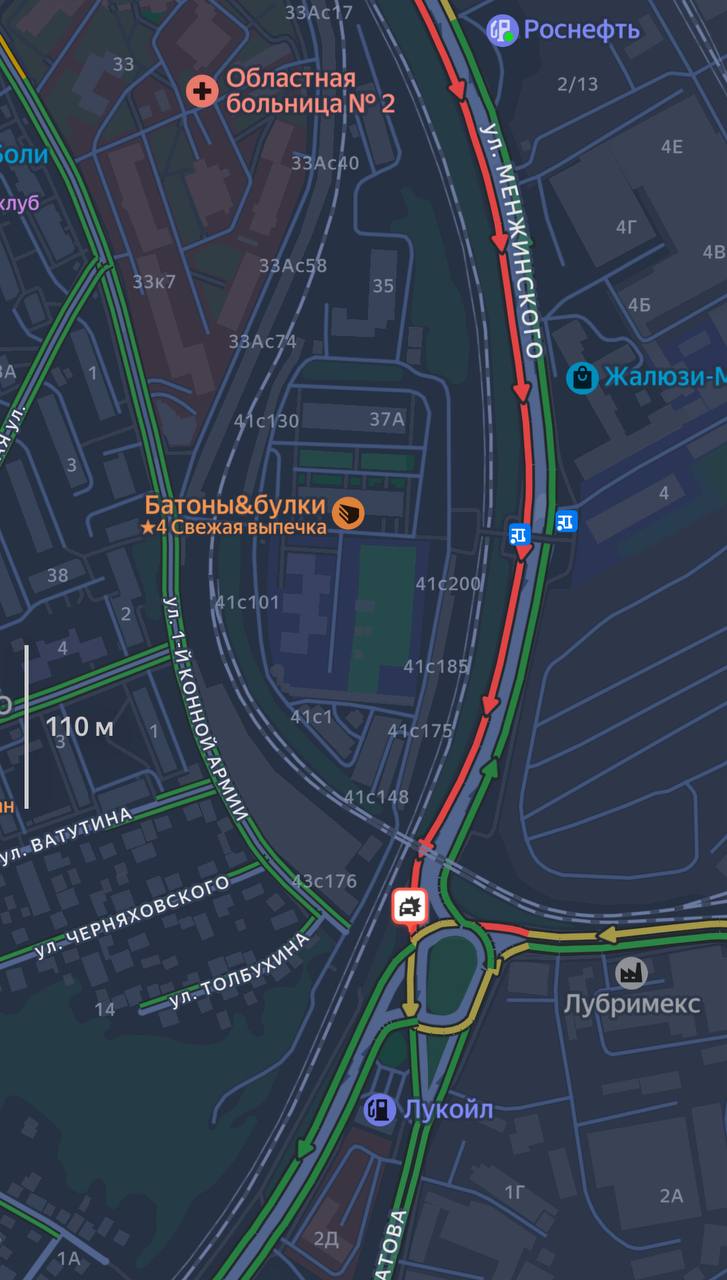Select the Лукойл gas station marker
The image size is (727, 1280).
point(379,1109)
